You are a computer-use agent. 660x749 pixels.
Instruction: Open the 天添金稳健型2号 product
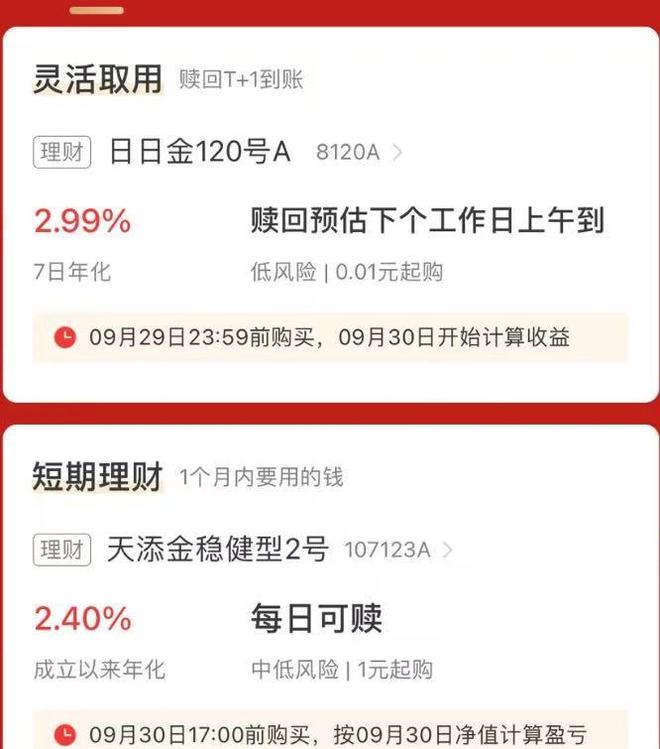tap(217, 549)
